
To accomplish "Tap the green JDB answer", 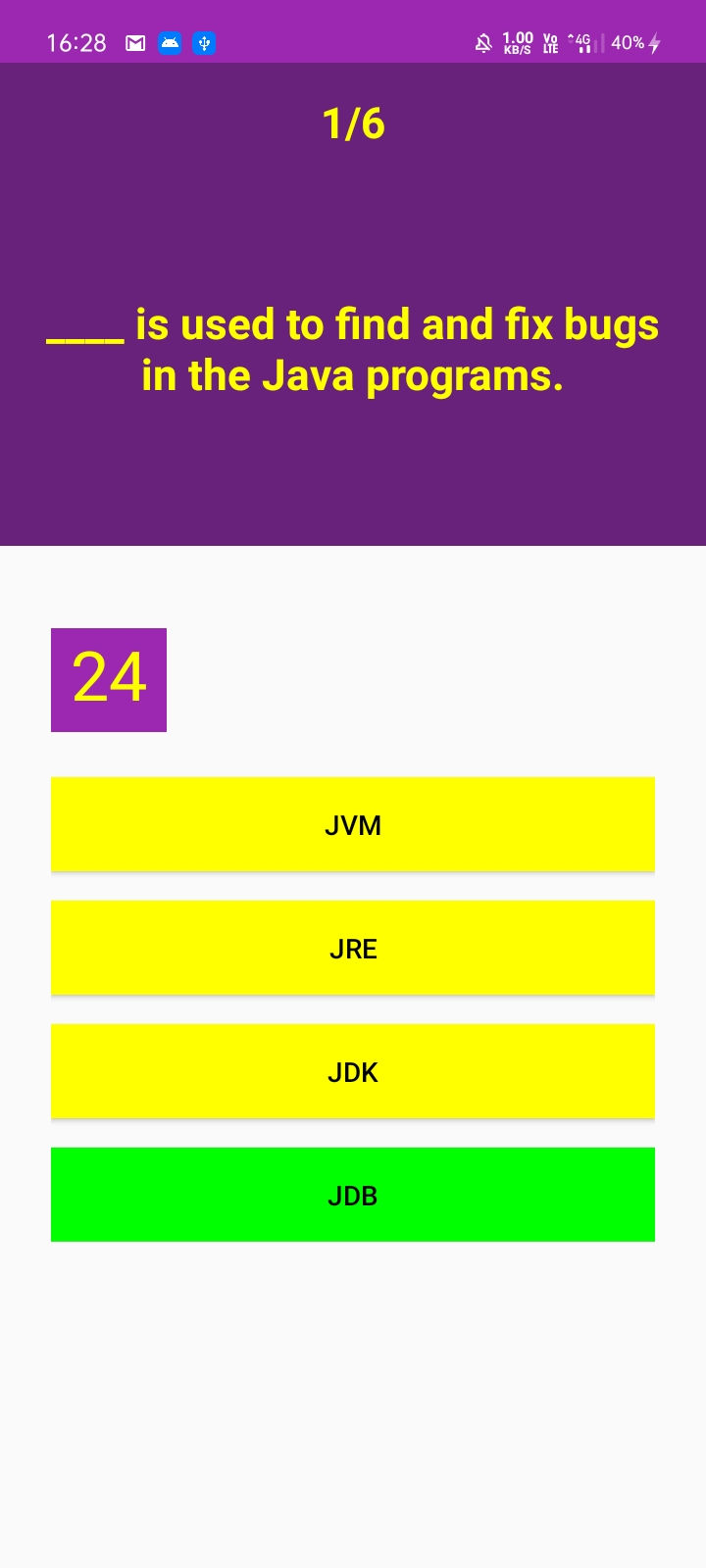I will [x=353, y=1195].
